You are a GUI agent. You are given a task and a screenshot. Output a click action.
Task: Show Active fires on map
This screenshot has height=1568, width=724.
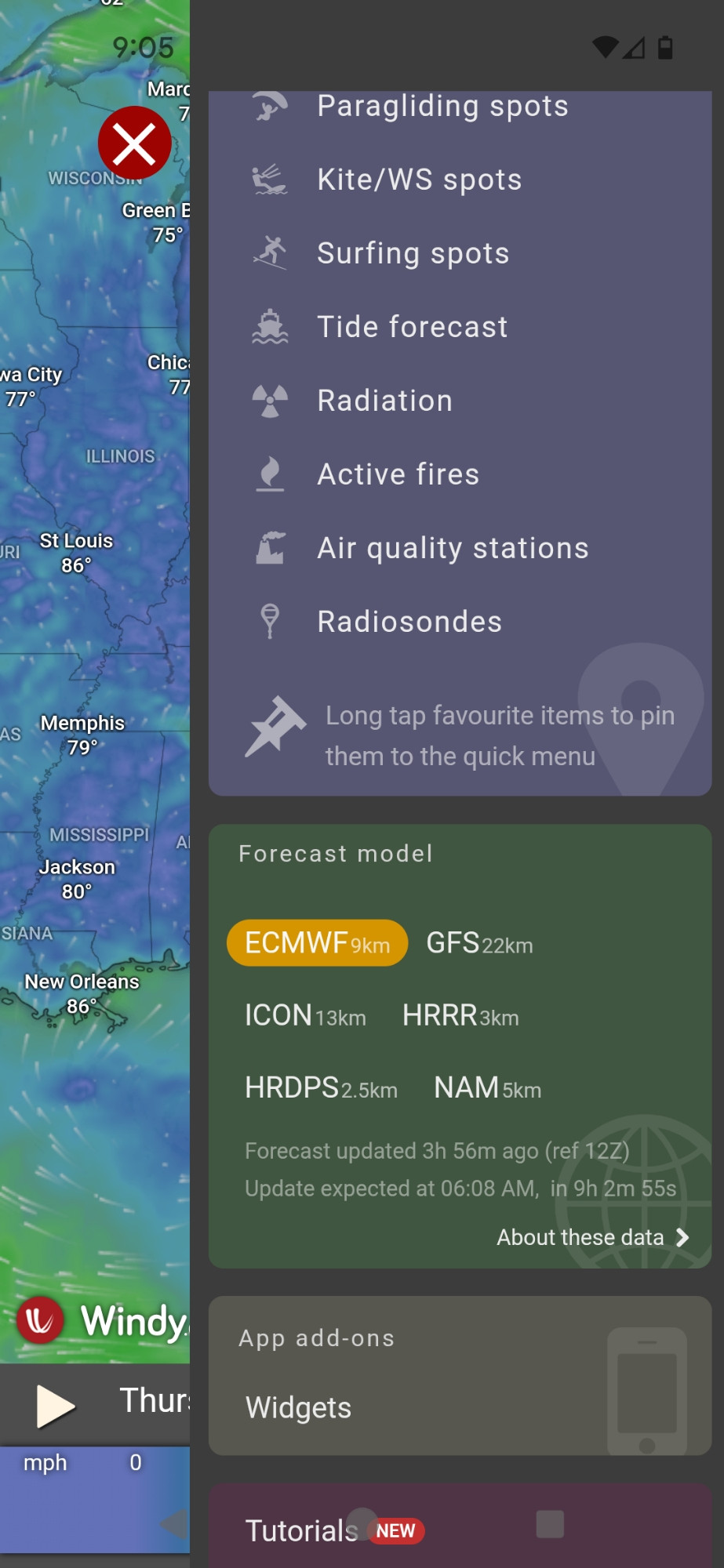pyautogui.click(x=460, y=474)
